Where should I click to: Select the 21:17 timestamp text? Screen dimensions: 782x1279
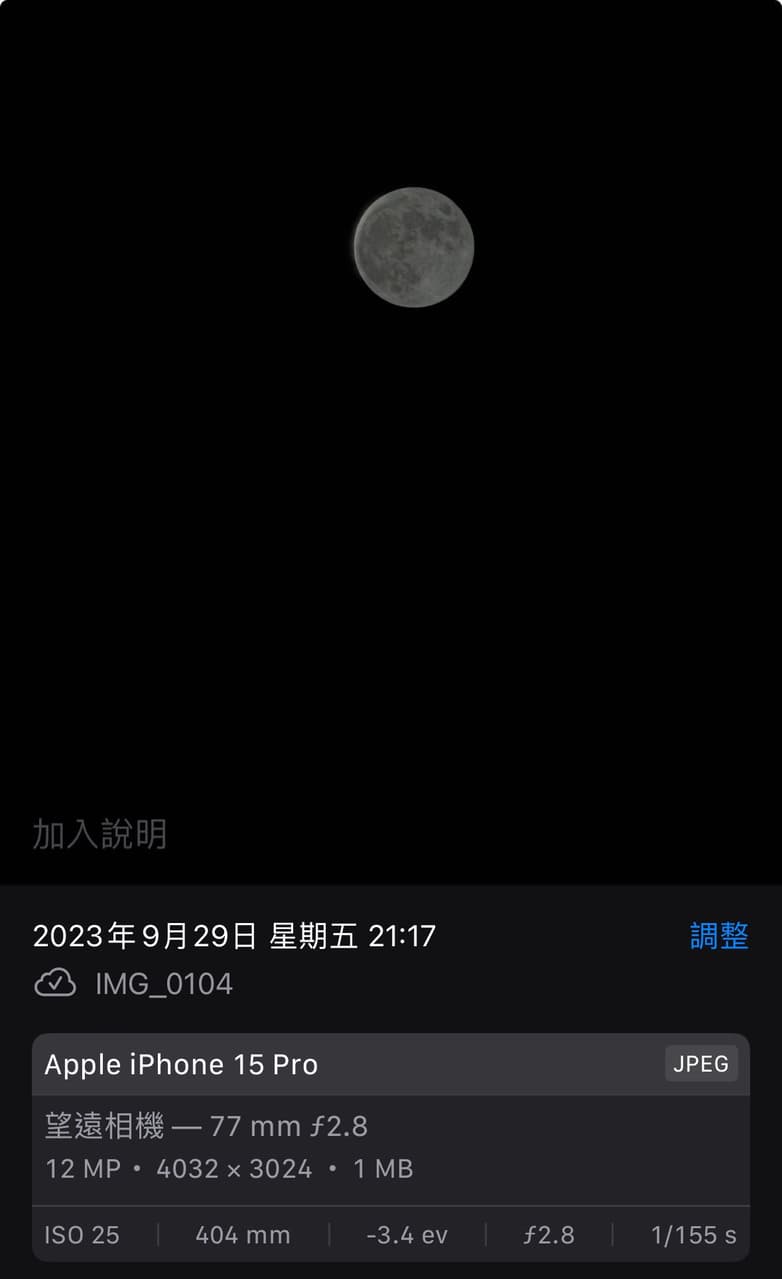pos(410,935)
